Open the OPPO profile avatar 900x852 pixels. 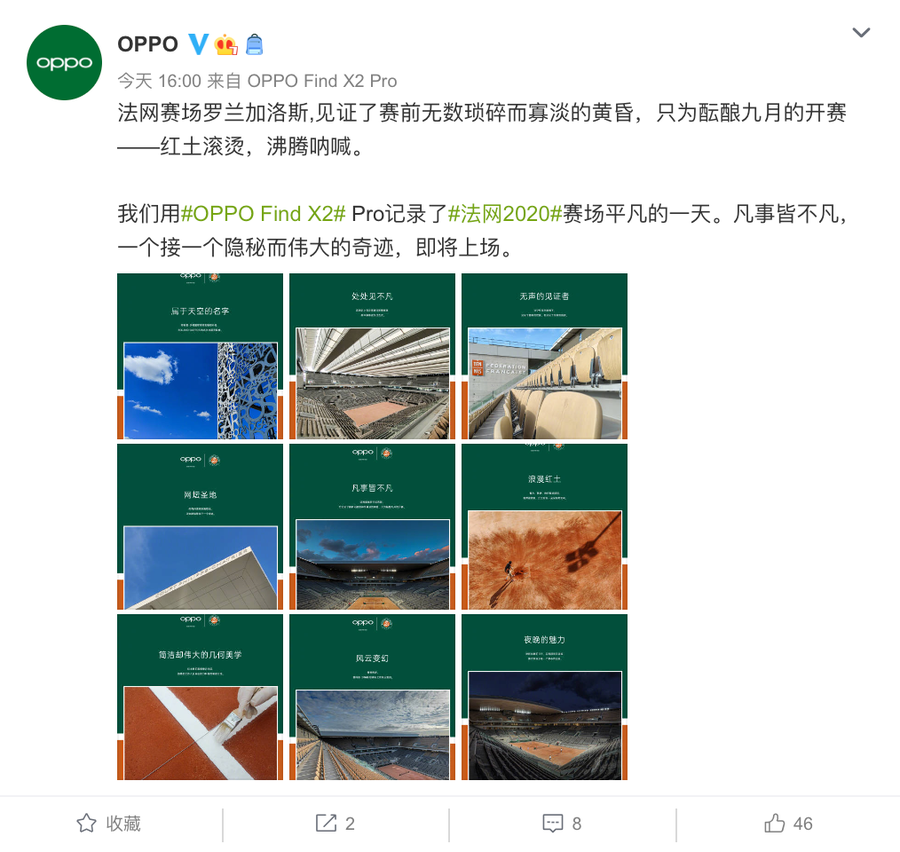point(64,62)
